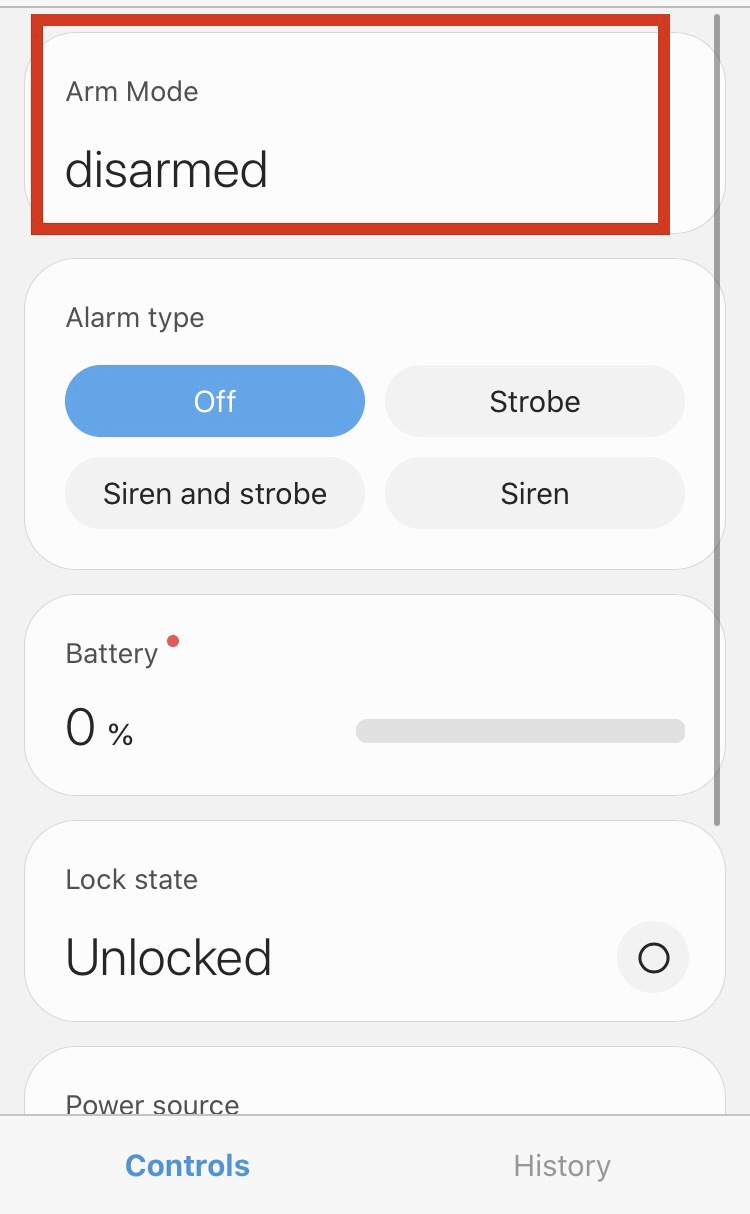Tap the lock state toggle button
750x1214 pixels.
653,958
